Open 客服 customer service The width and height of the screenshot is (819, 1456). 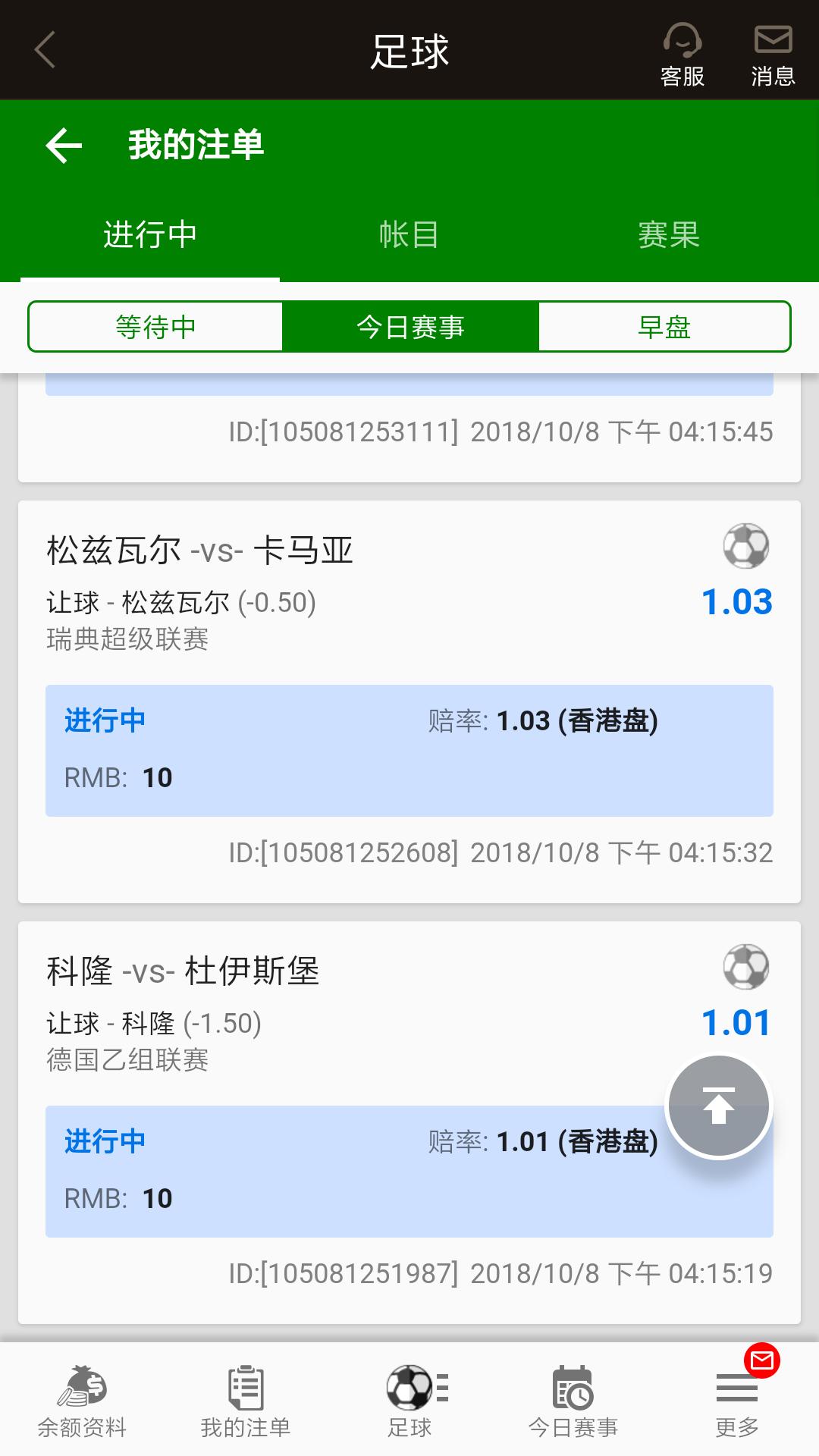pos(682,53)
